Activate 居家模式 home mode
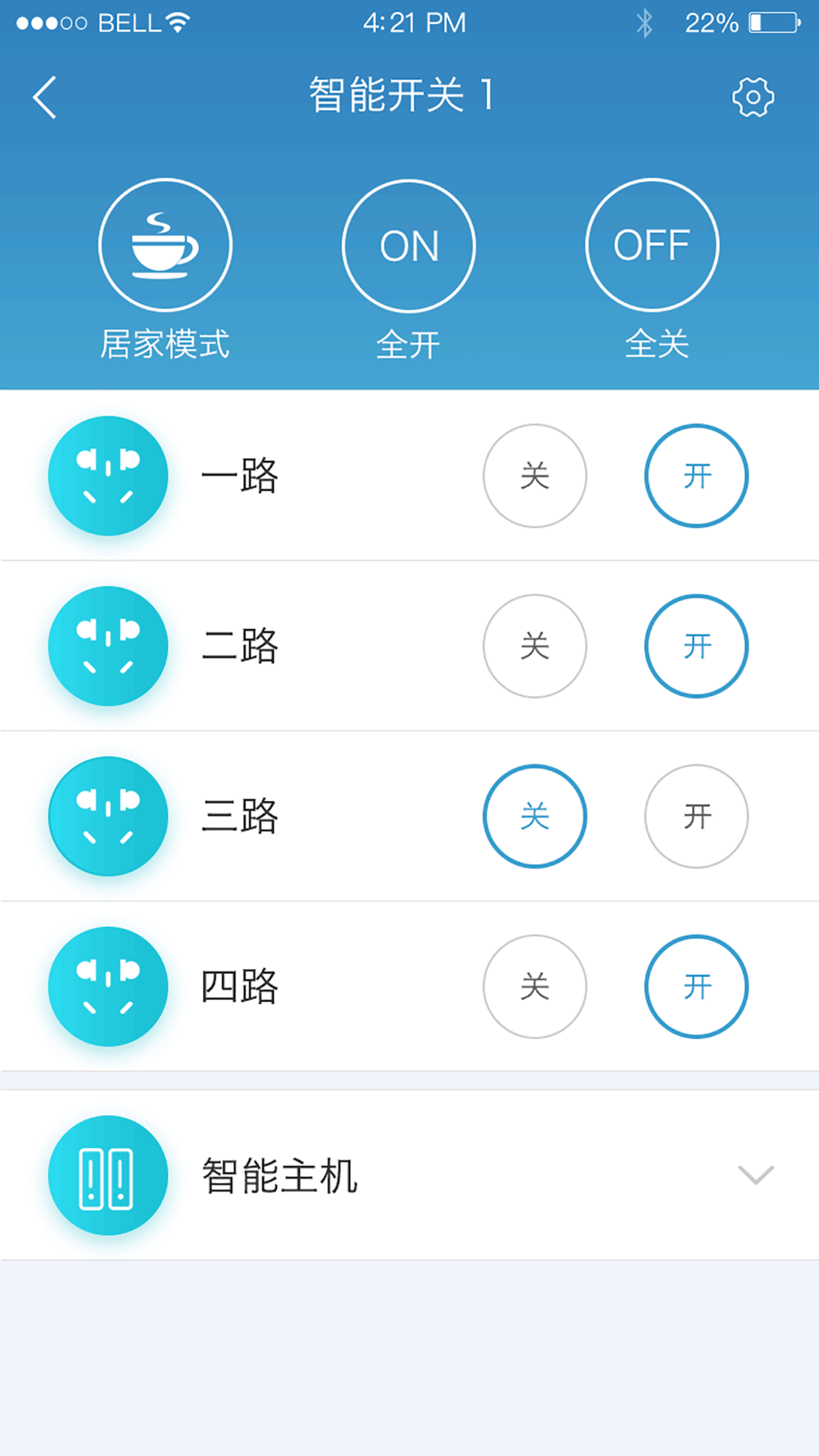Image resolution: width=819 pixels, height=1456 pixels. coord(165,245)
